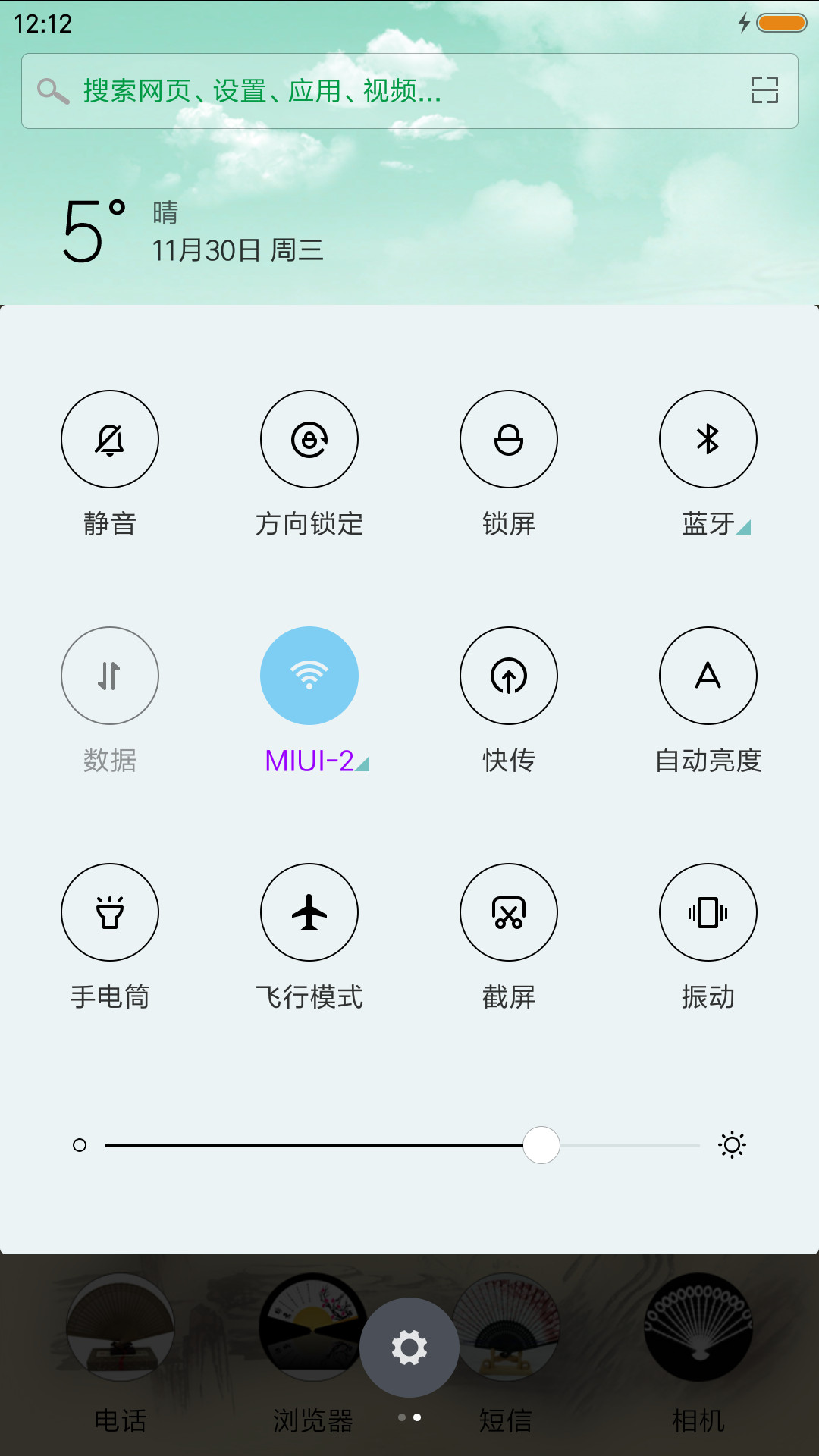Image resolution: width=819 pixels, height=1456 pixels.
Task: Toggle 方向锁定 rotation lock
Action: point(309,439)
